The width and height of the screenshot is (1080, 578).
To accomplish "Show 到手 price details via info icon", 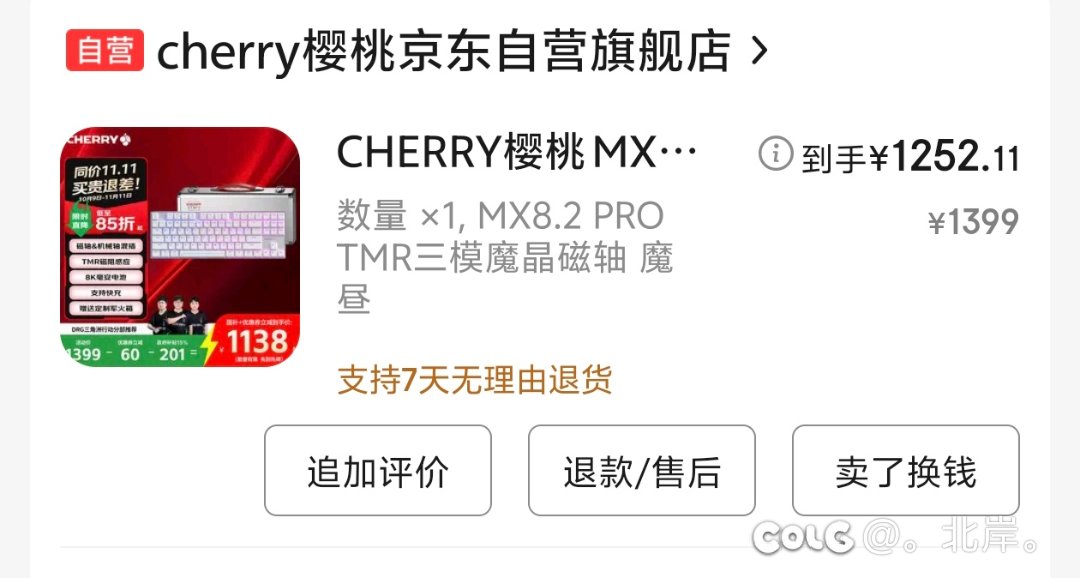I will tap(775, 155).
